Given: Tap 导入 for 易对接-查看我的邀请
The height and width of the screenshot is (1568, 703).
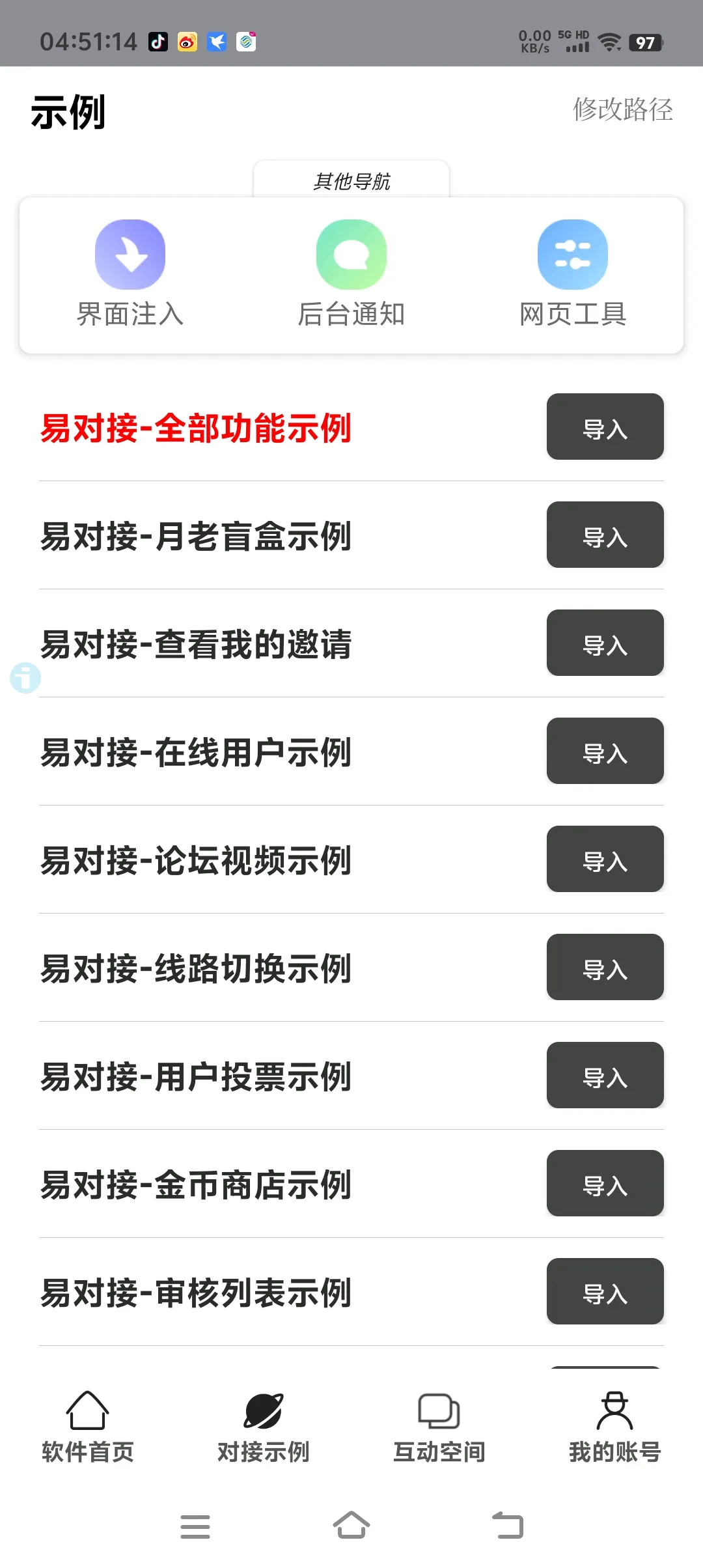Looking at the screenshot, I should [605, 643].
